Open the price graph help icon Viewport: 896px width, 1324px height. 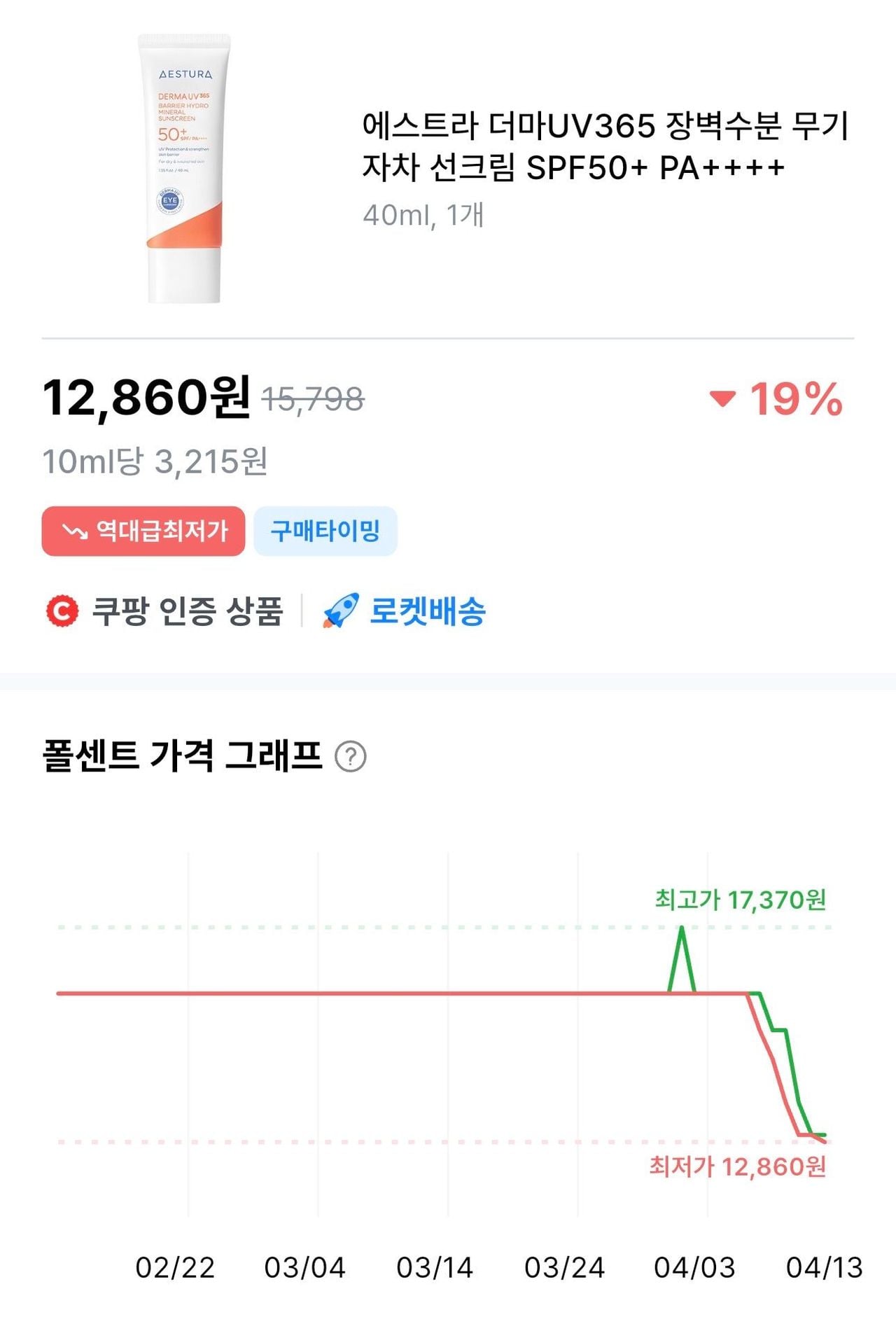[x=350, y=756]
